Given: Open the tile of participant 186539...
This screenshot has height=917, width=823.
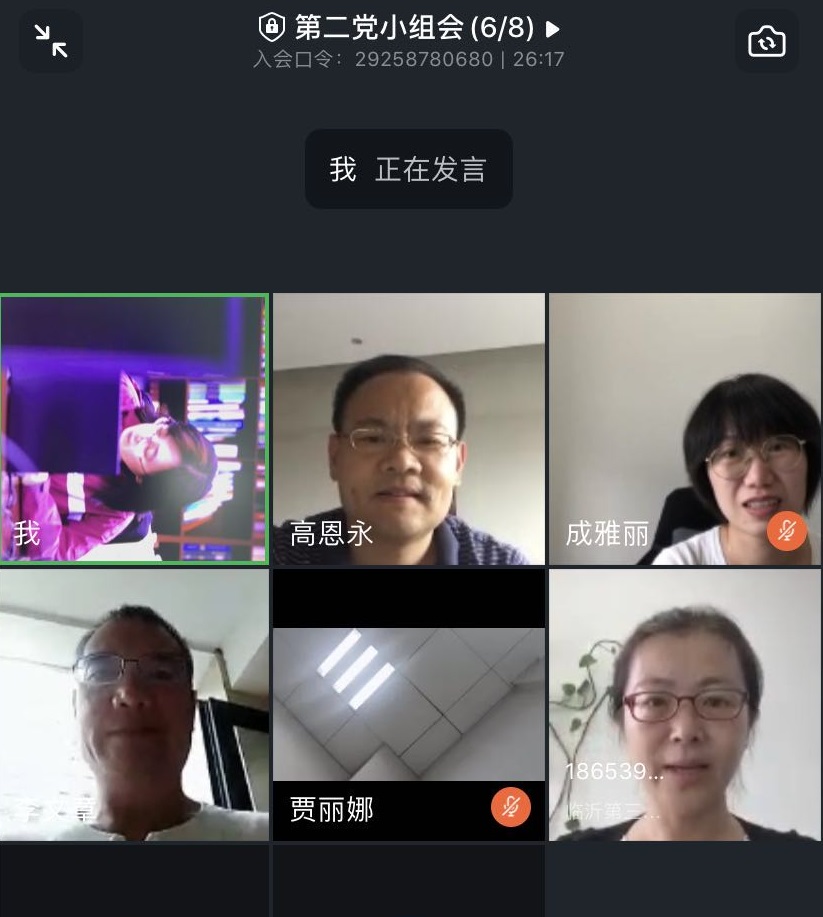Looking at the screenshot, I should click(x=685, y=705).
